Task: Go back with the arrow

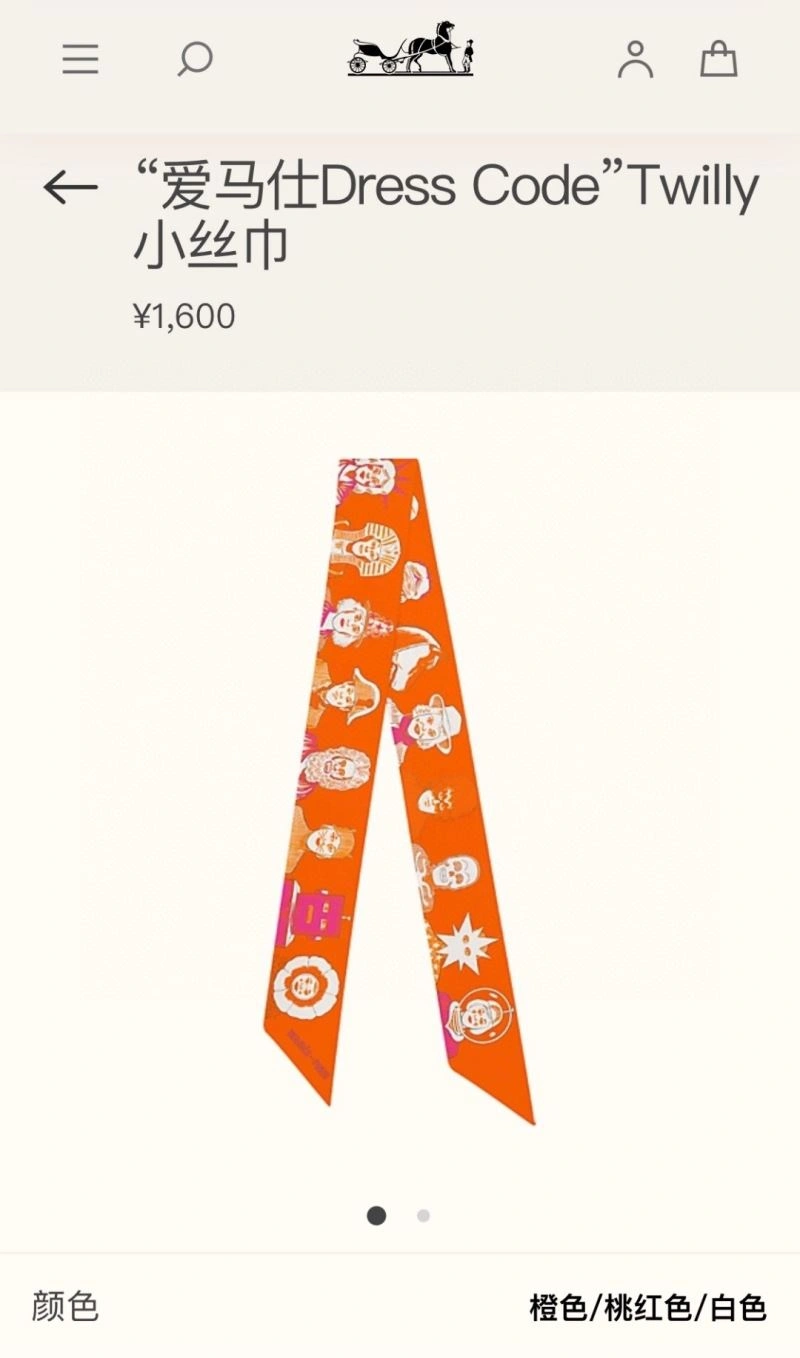Action: click(70, 187)
